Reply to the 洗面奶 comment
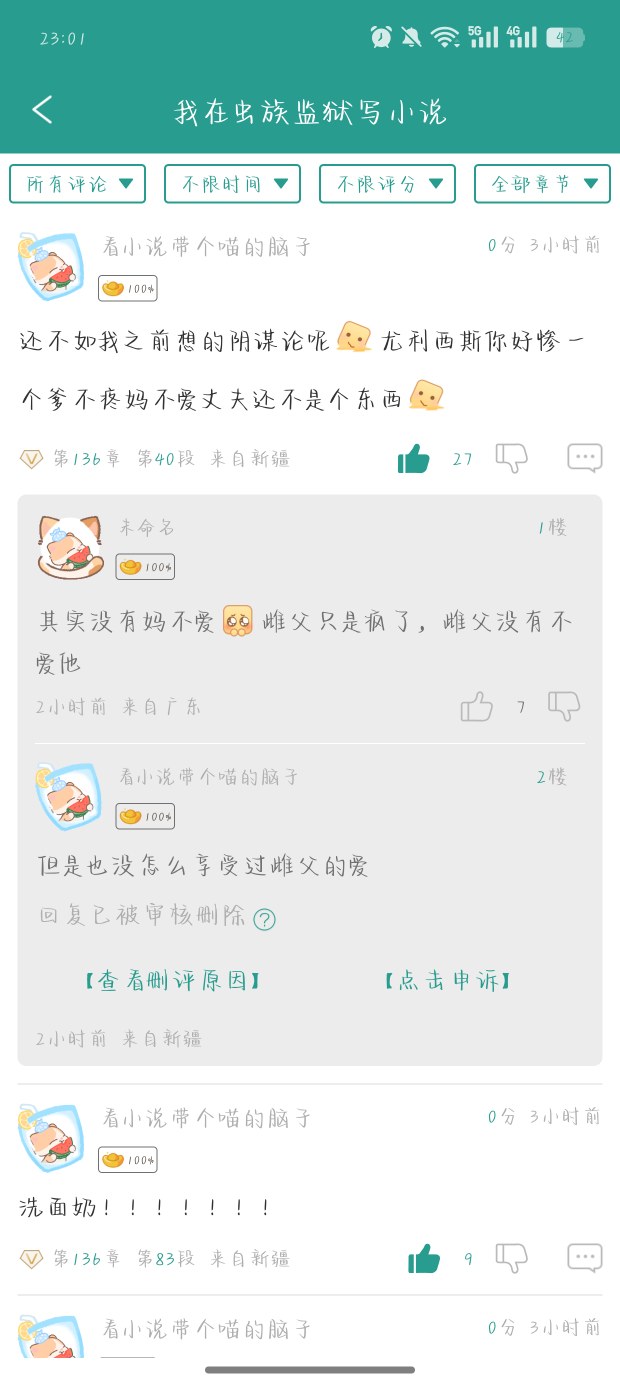 pos(584,1258)
